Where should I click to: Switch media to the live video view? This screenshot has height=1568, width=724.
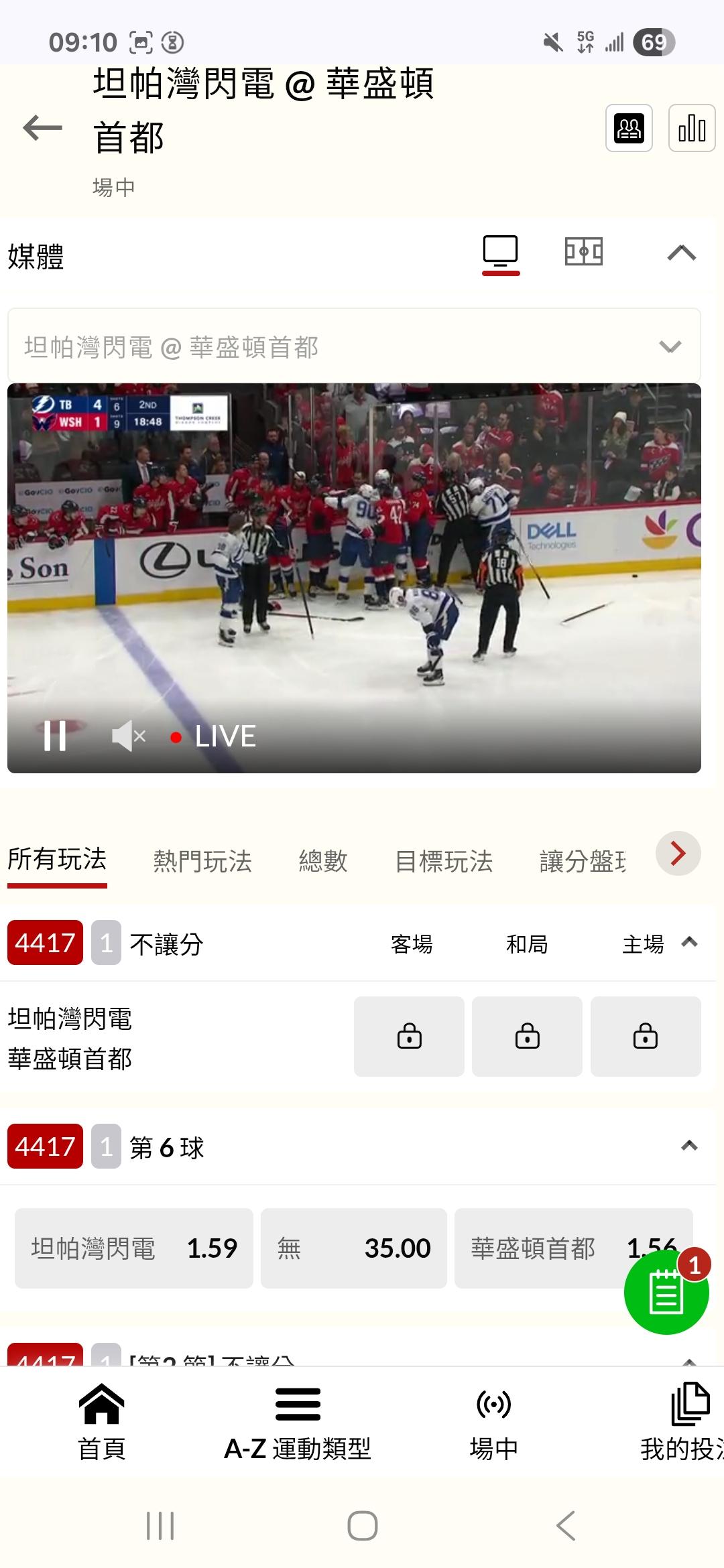pos(501,253)
